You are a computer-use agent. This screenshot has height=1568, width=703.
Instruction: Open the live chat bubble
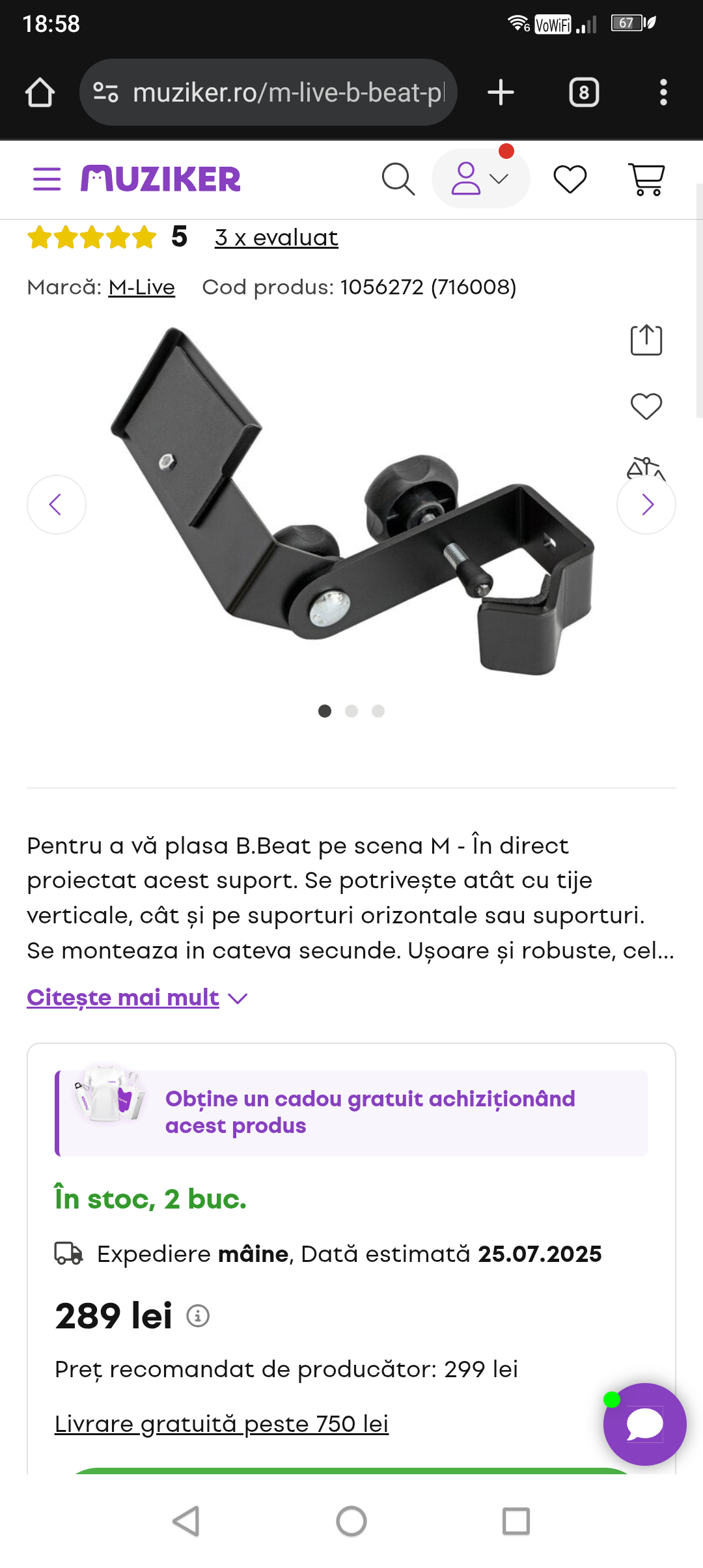[x=644, y=1424]
